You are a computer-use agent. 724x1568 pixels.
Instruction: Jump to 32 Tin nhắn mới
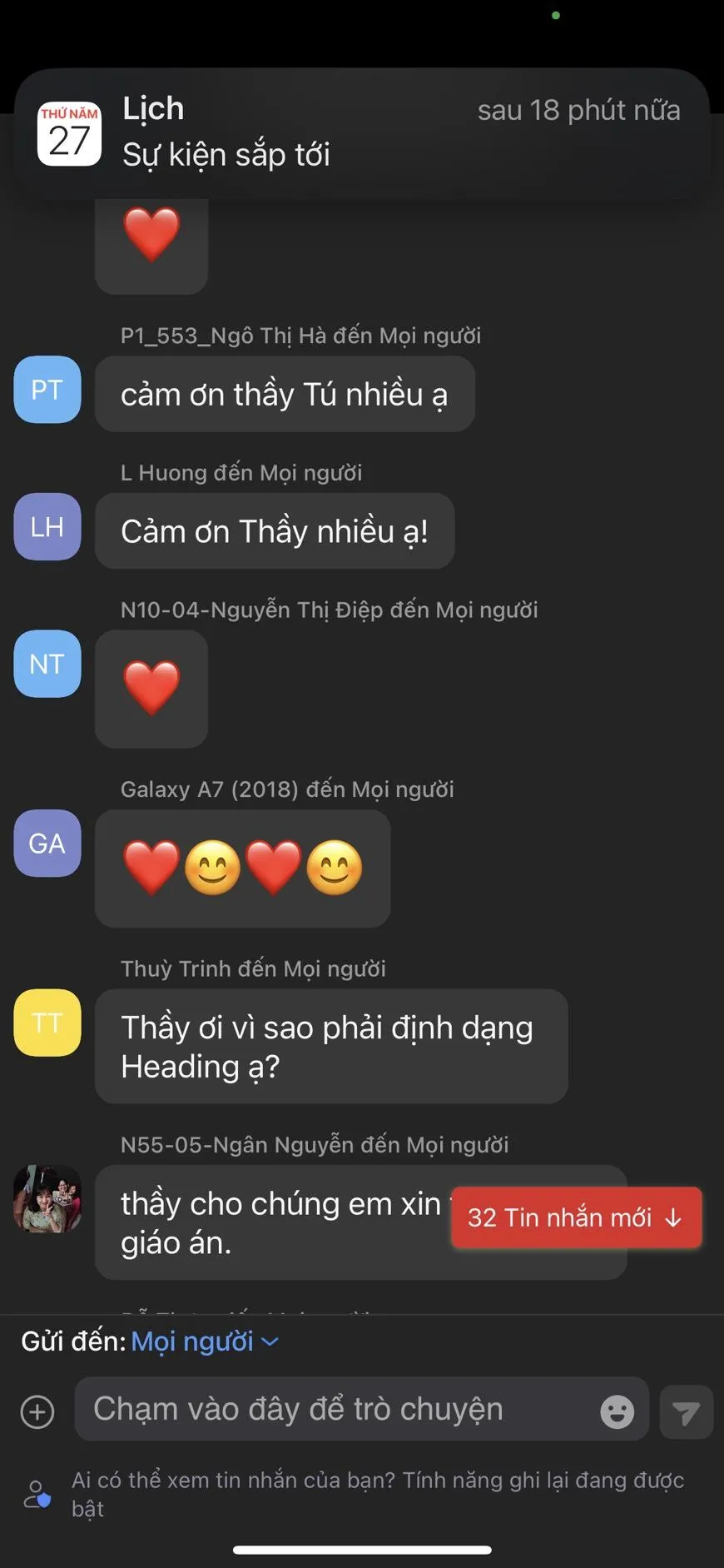click(576, 1217)
